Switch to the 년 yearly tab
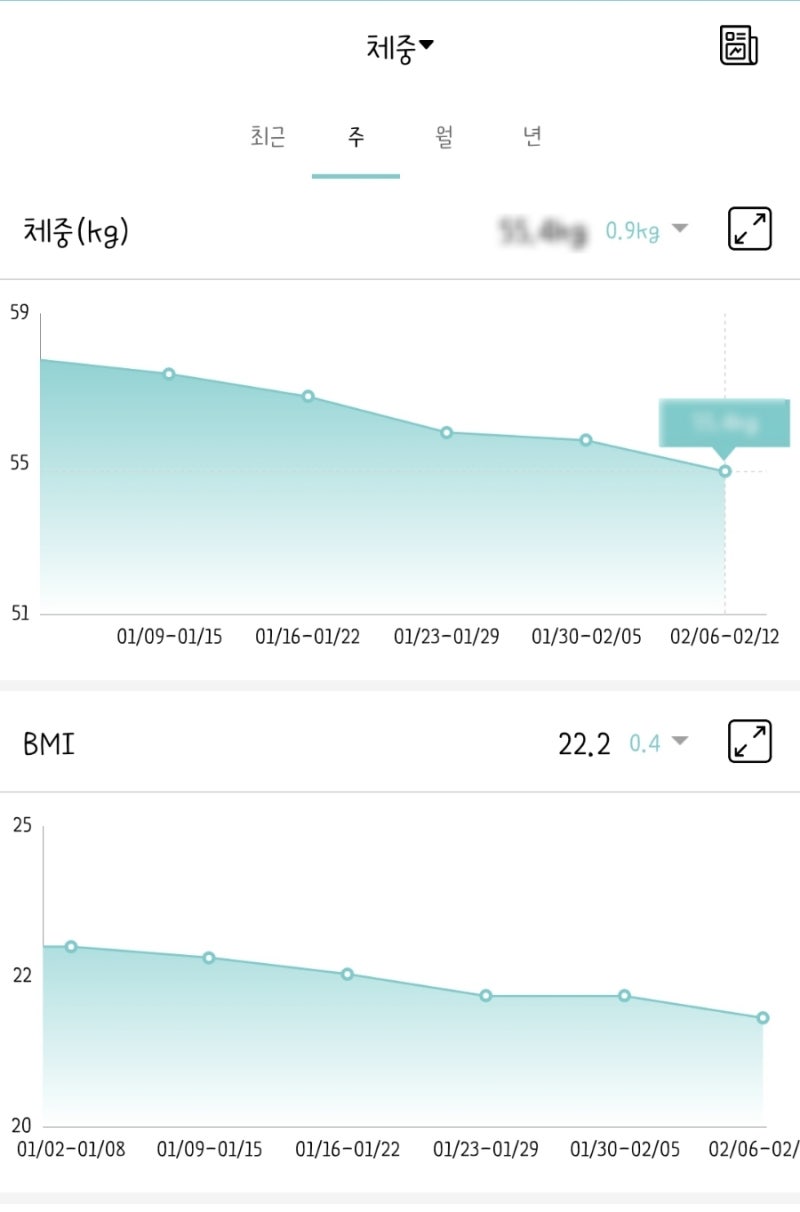 click(532, 137)
